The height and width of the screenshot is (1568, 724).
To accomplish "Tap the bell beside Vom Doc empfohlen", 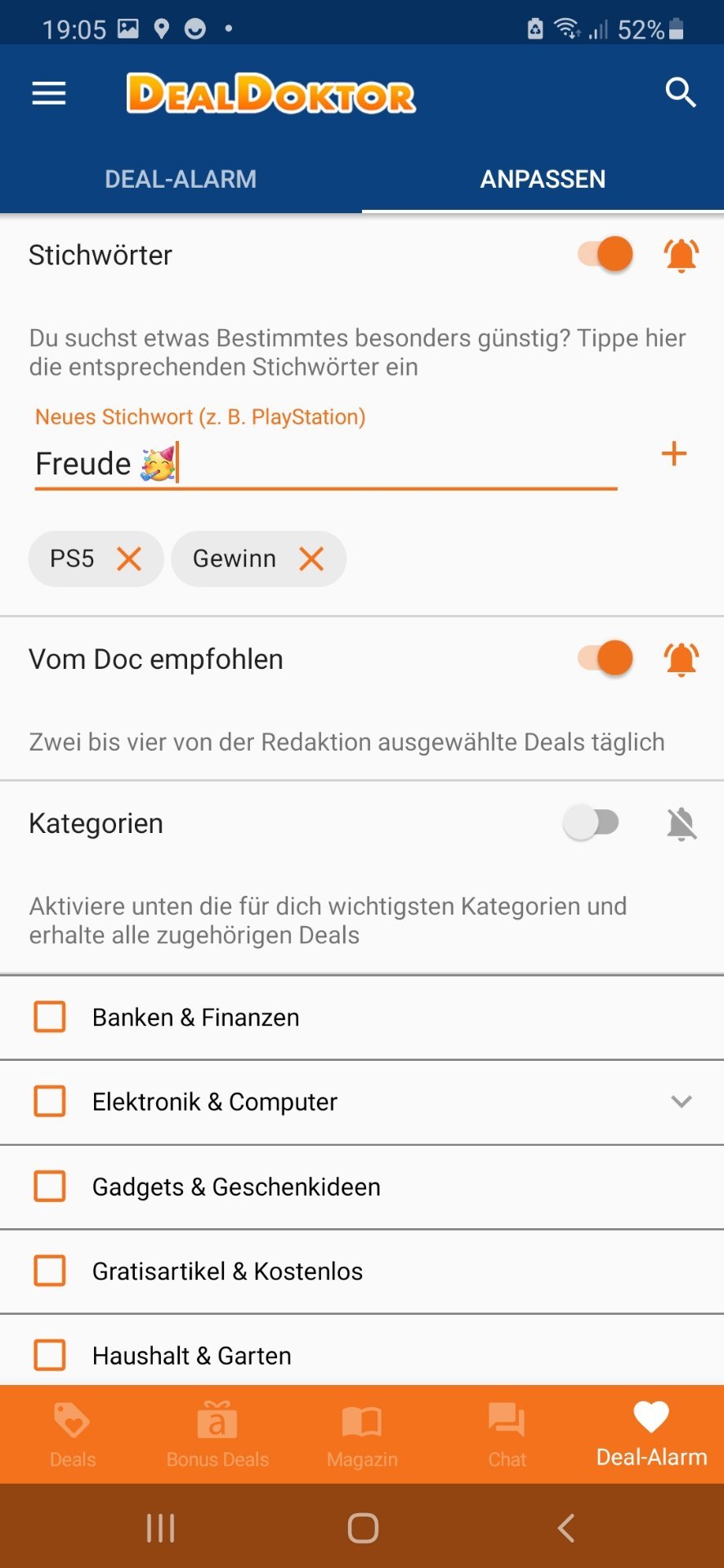I will (681, 659).
